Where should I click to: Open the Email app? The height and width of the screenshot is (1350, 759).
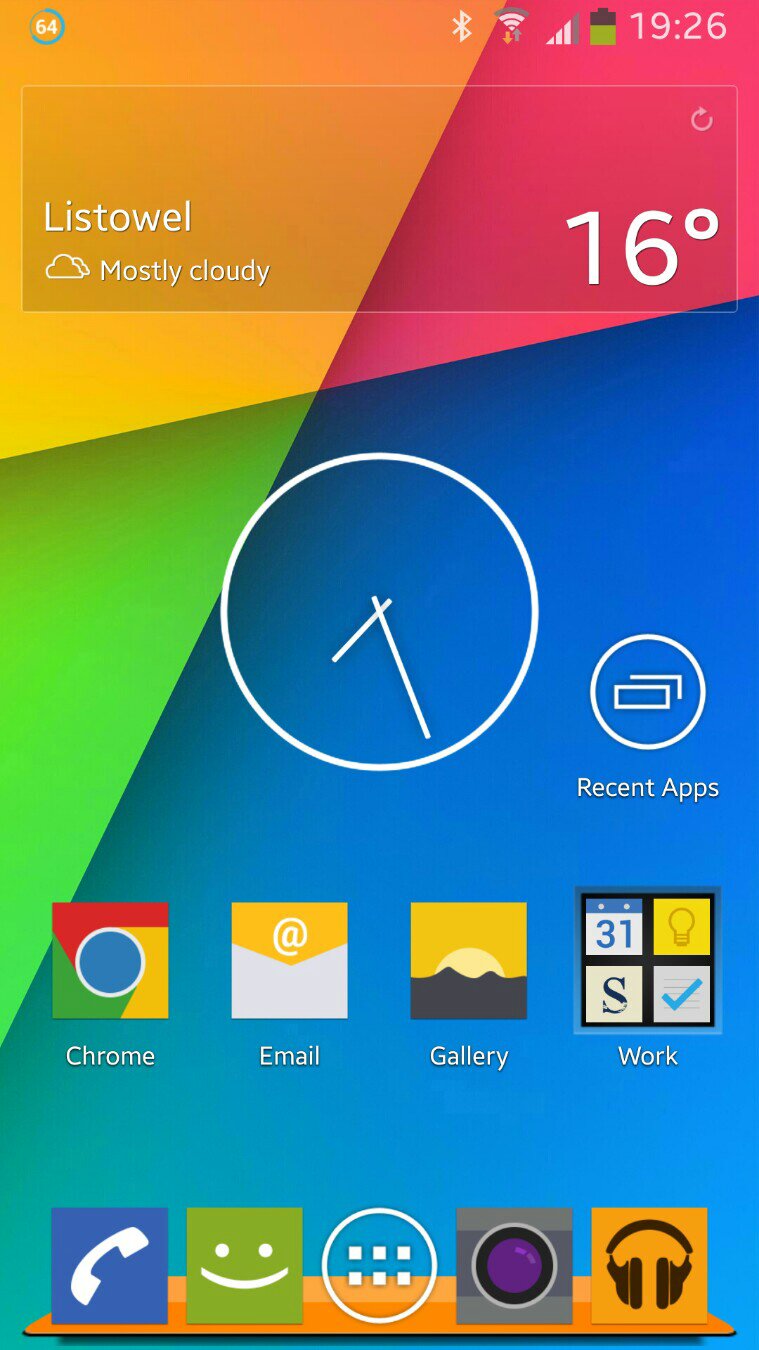[289, 961]
